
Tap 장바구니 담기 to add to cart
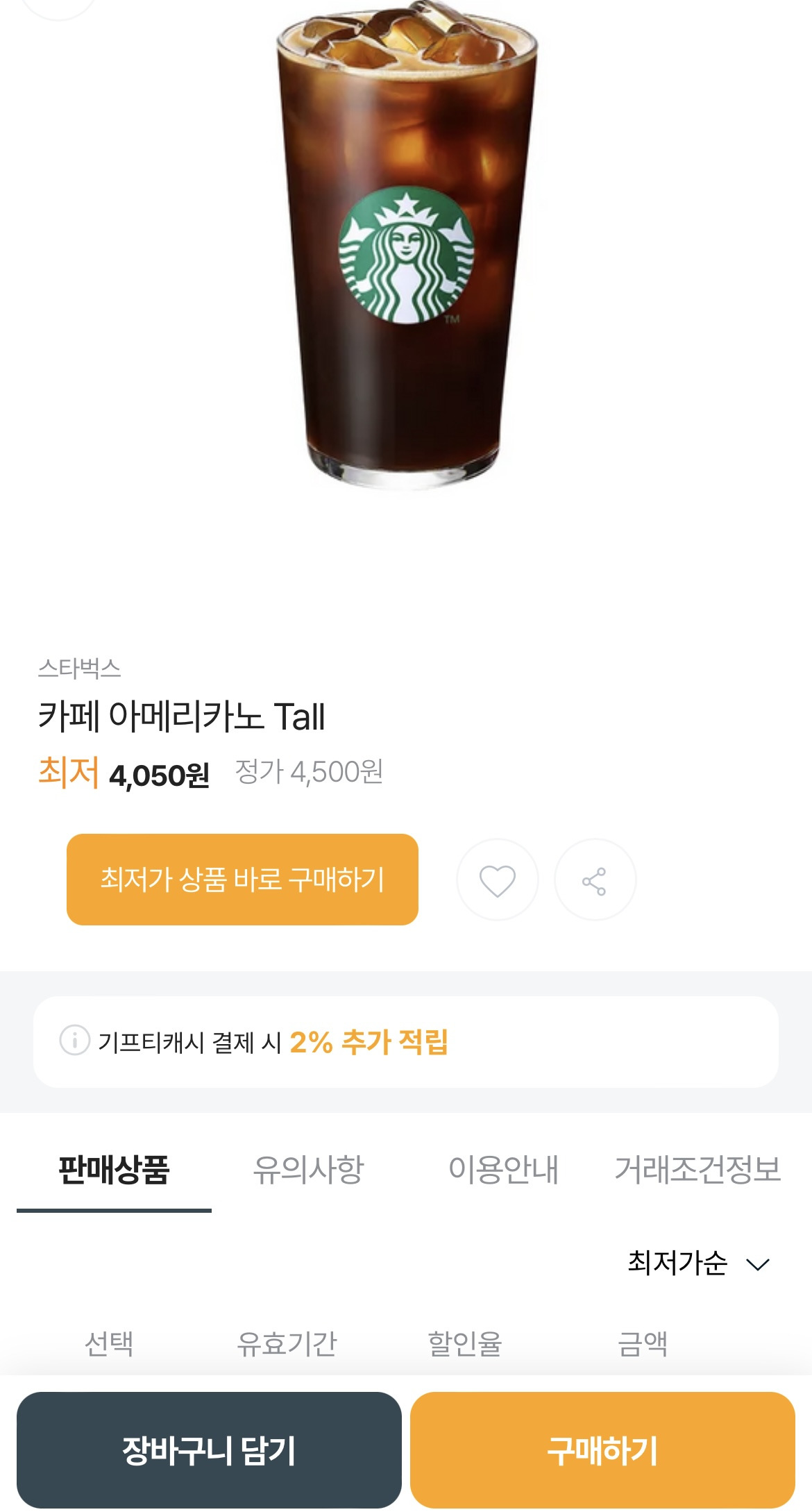click(209, 1450)
